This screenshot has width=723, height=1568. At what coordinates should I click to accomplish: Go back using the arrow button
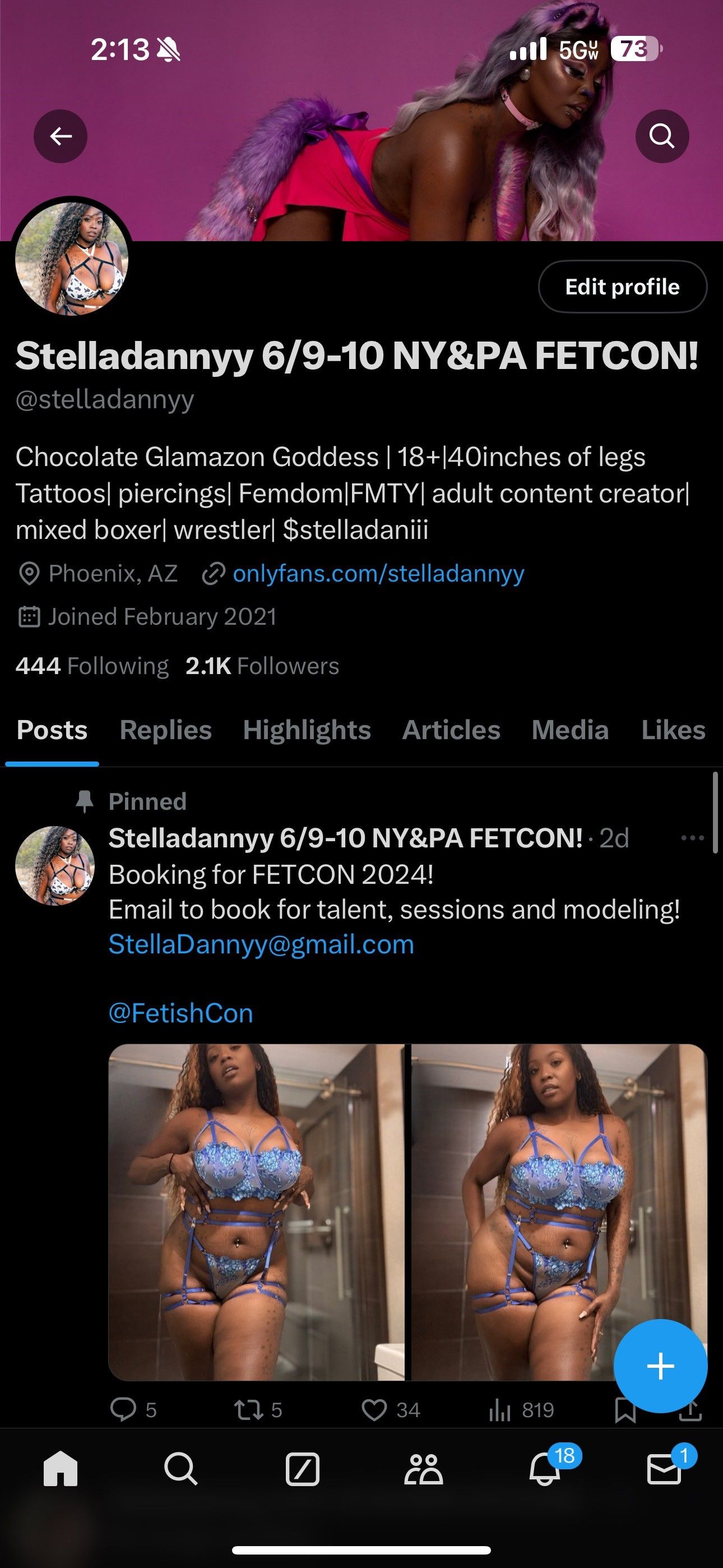[x=61, y=136]
